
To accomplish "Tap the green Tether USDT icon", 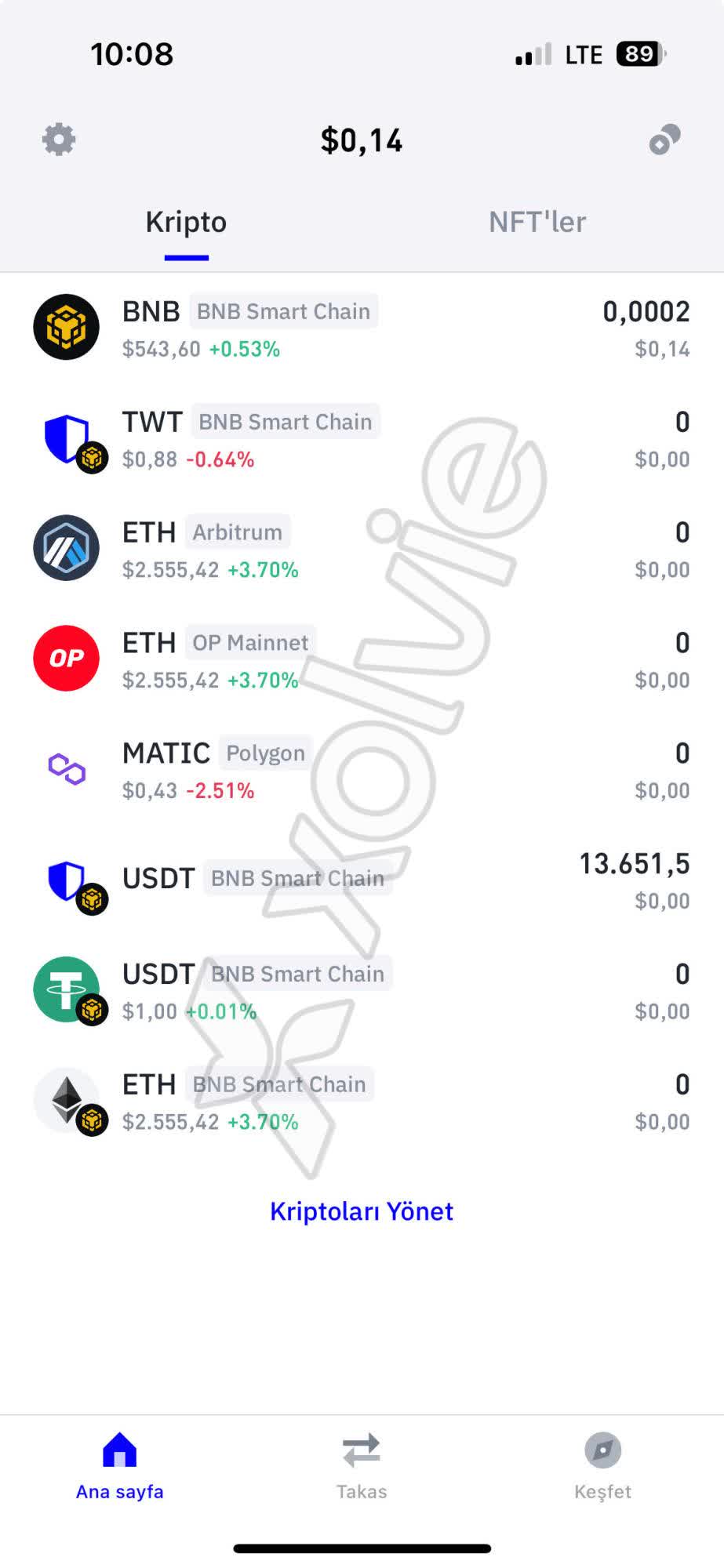I will point(67,989).
